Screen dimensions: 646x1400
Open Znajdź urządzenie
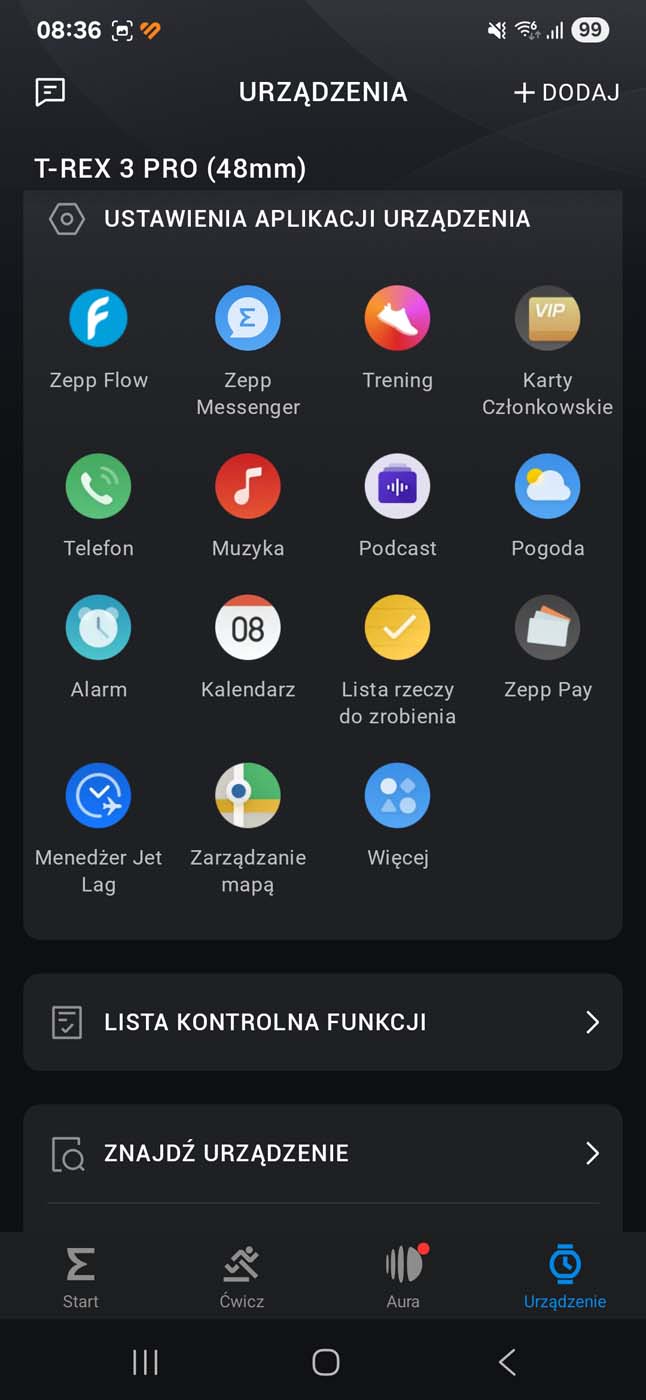pos(323,1153)
